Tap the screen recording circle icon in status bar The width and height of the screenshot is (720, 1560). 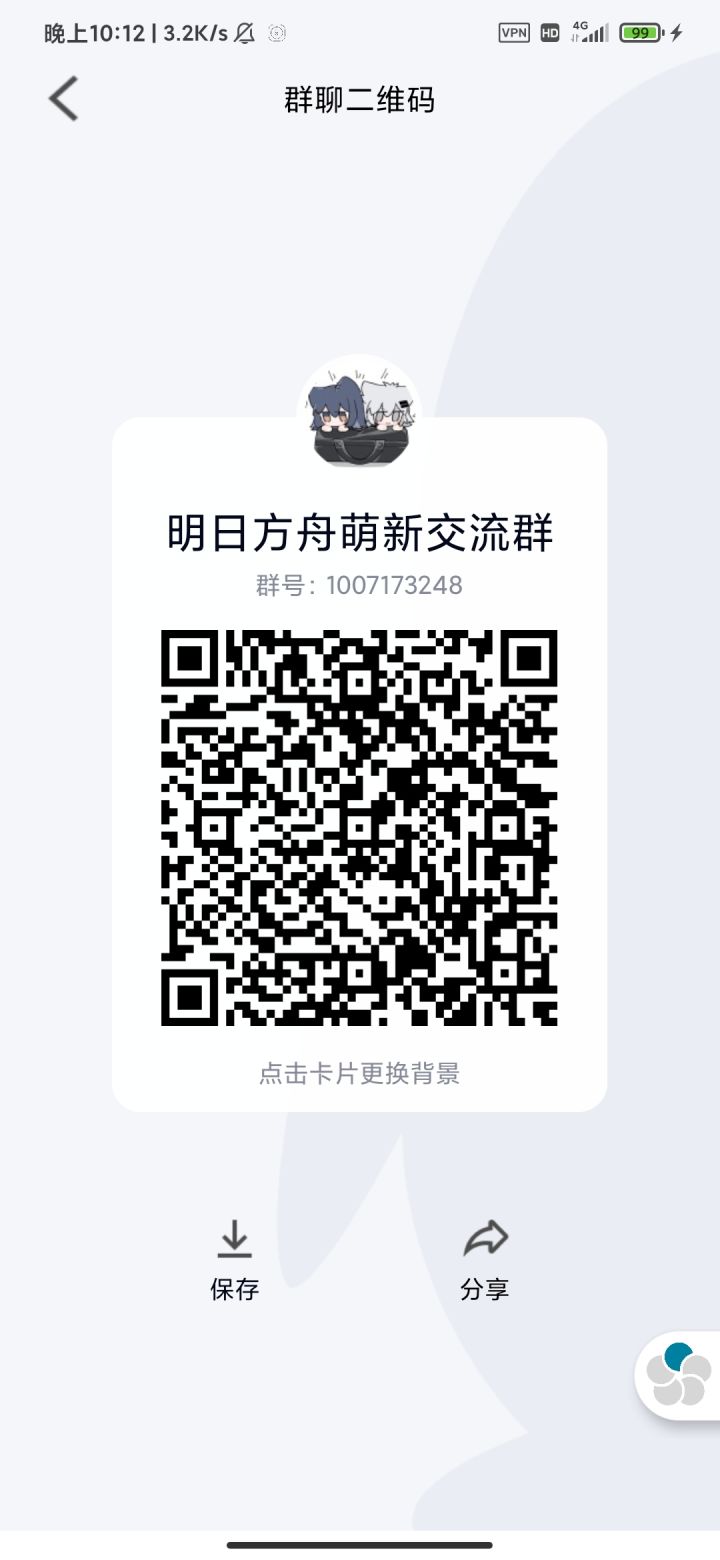[277, 33]
